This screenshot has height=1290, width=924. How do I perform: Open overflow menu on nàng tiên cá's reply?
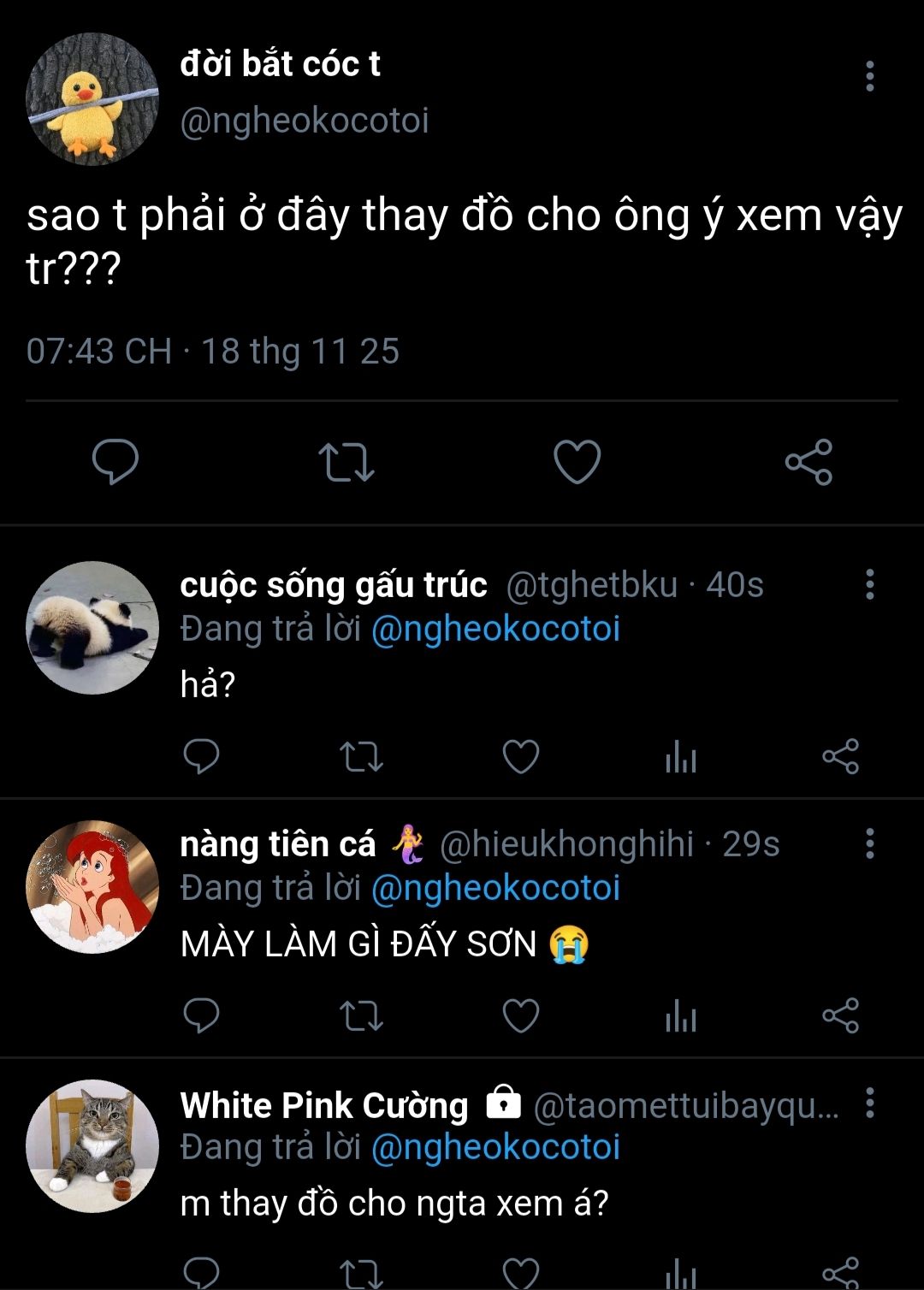869,843
